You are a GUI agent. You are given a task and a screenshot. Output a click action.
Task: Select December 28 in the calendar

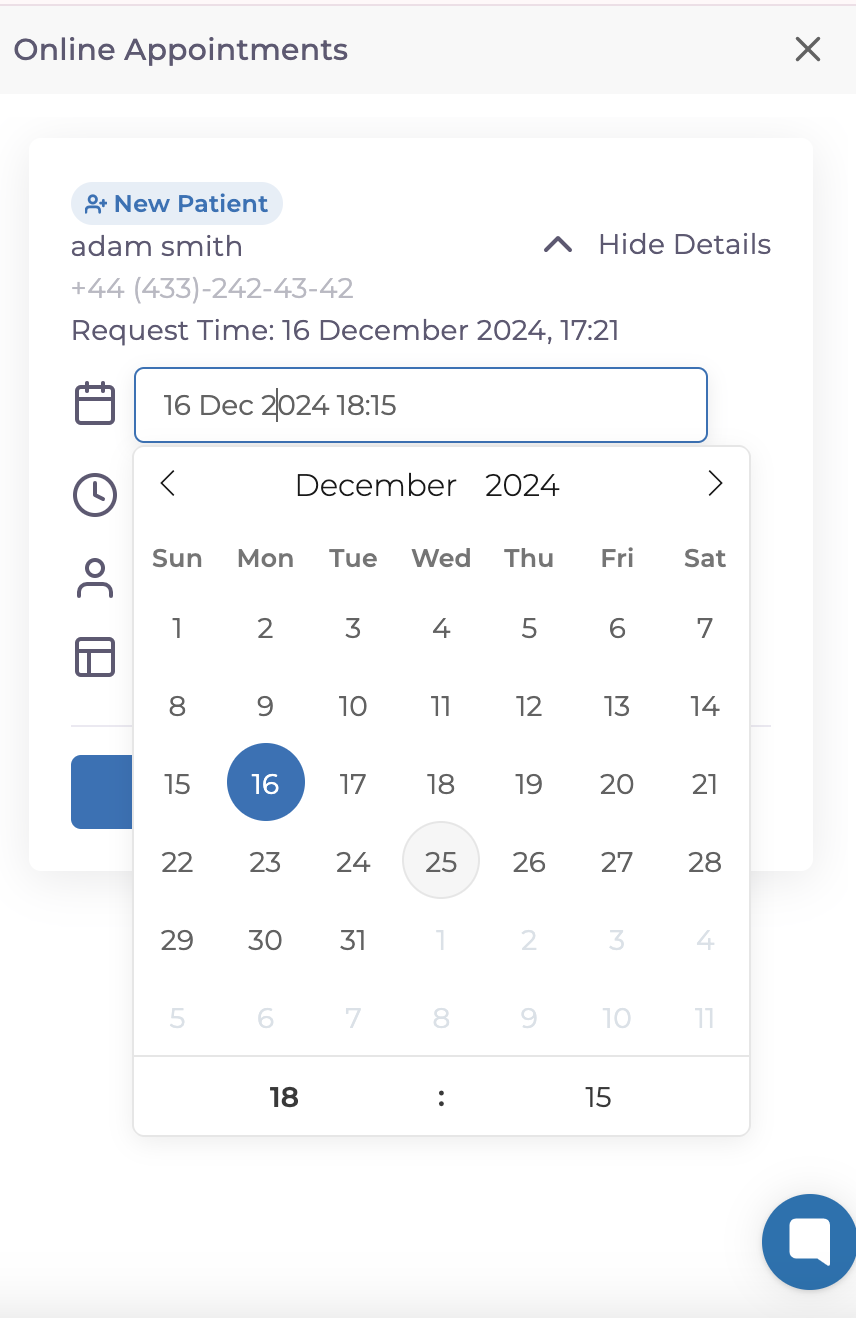(705, 861)
